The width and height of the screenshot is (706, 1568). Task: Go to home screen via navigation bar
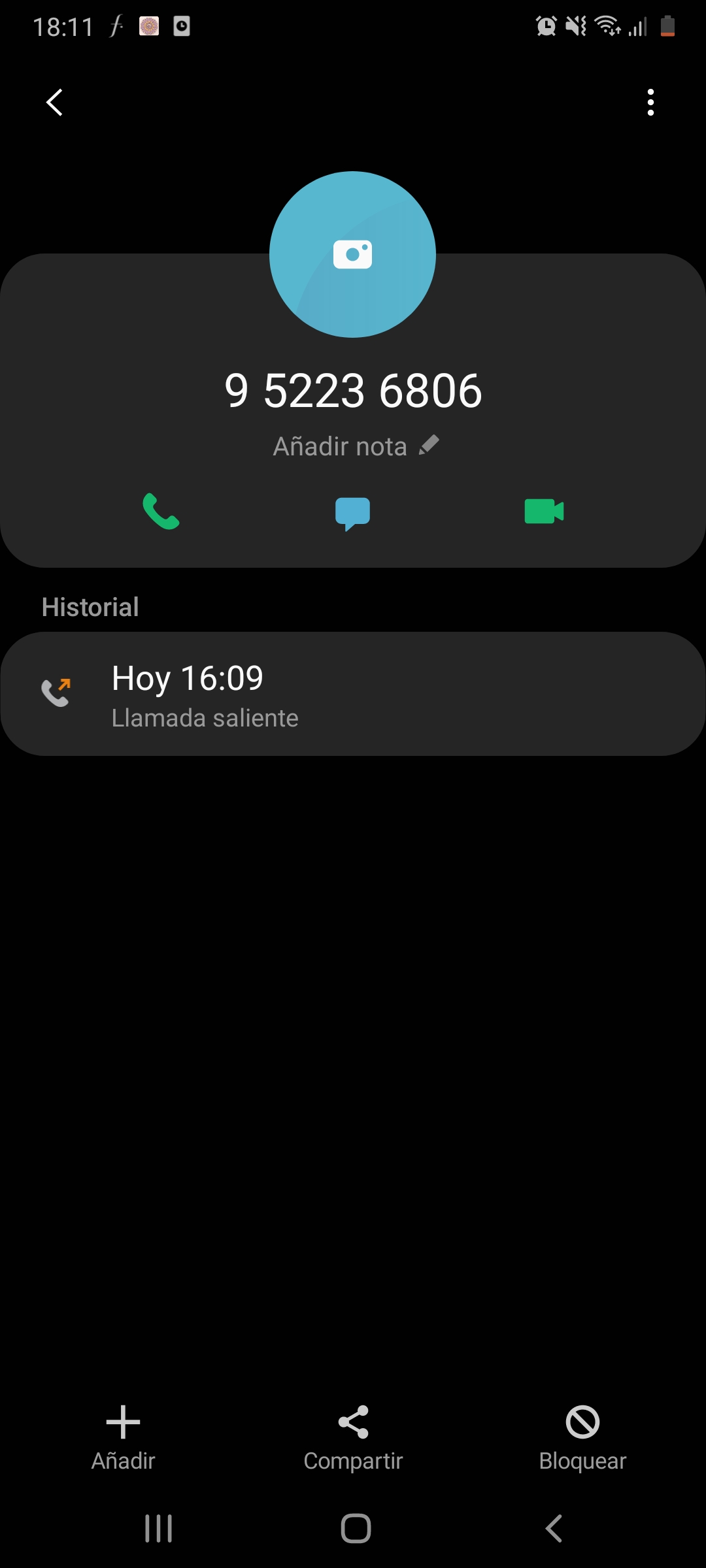tap(356, 1529)
